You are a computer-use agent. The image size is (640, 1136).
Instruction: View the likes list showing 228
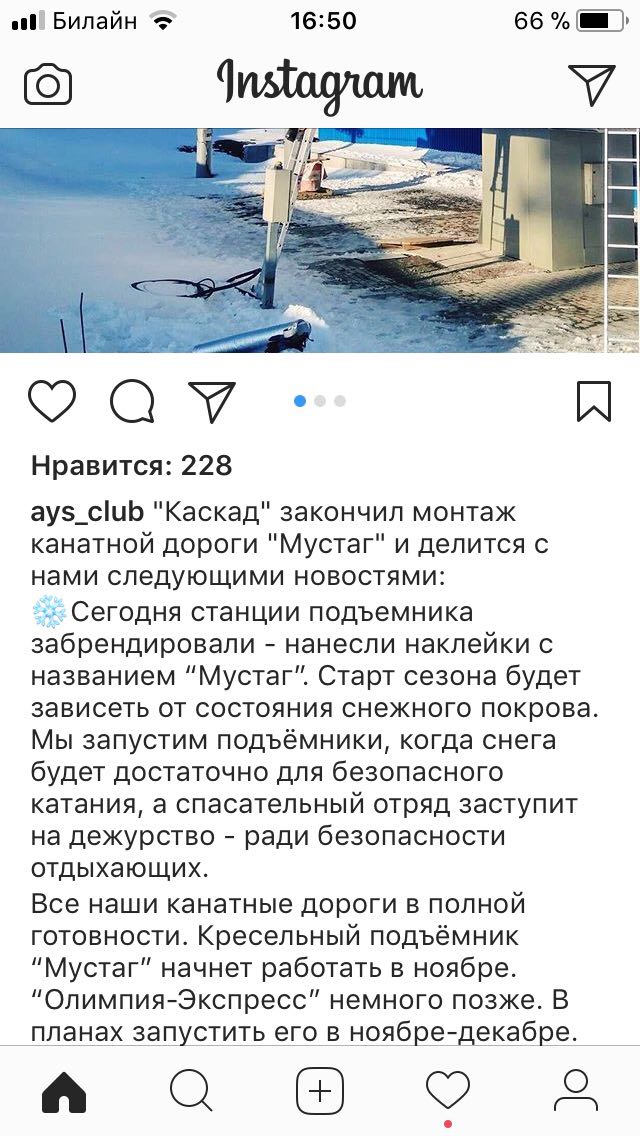(131, 465)
